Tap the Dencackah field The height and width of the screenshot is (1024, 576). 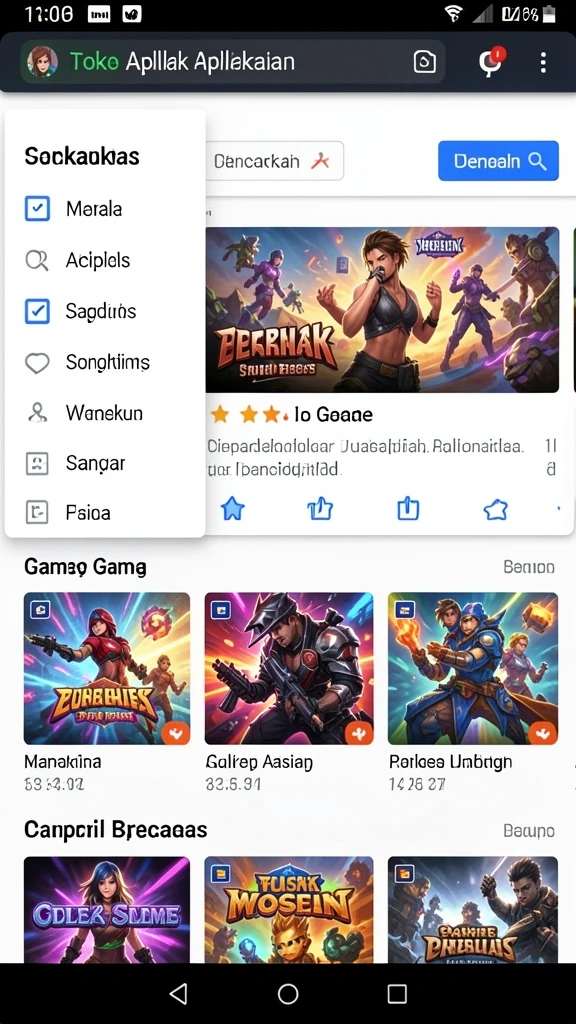point(275,161)
